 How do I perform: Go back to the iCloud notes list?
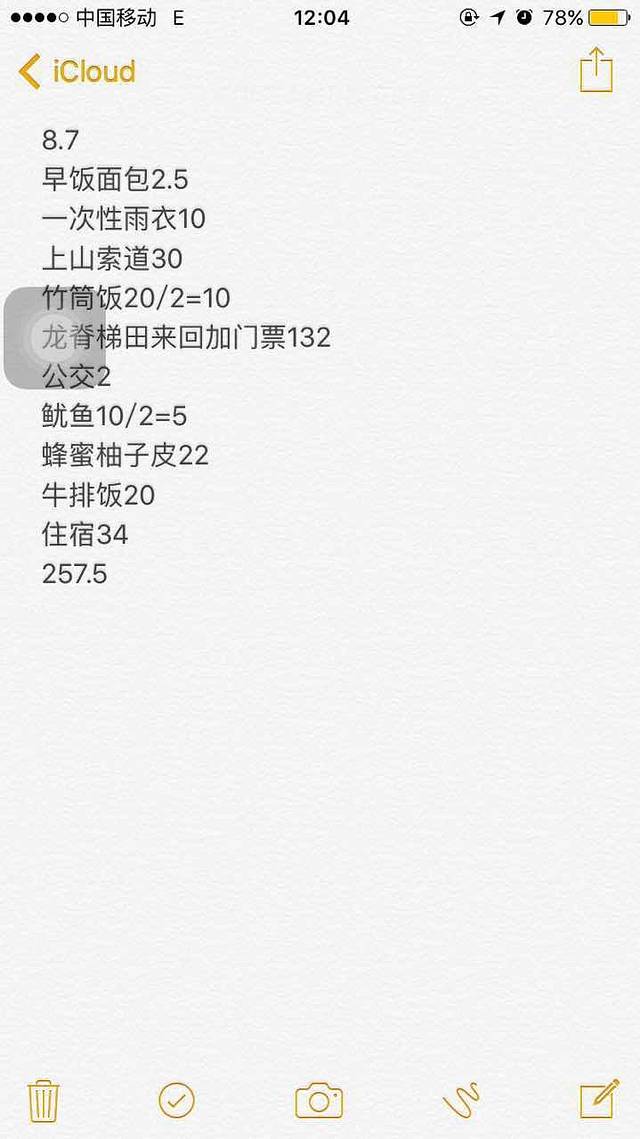click(76, 72)
